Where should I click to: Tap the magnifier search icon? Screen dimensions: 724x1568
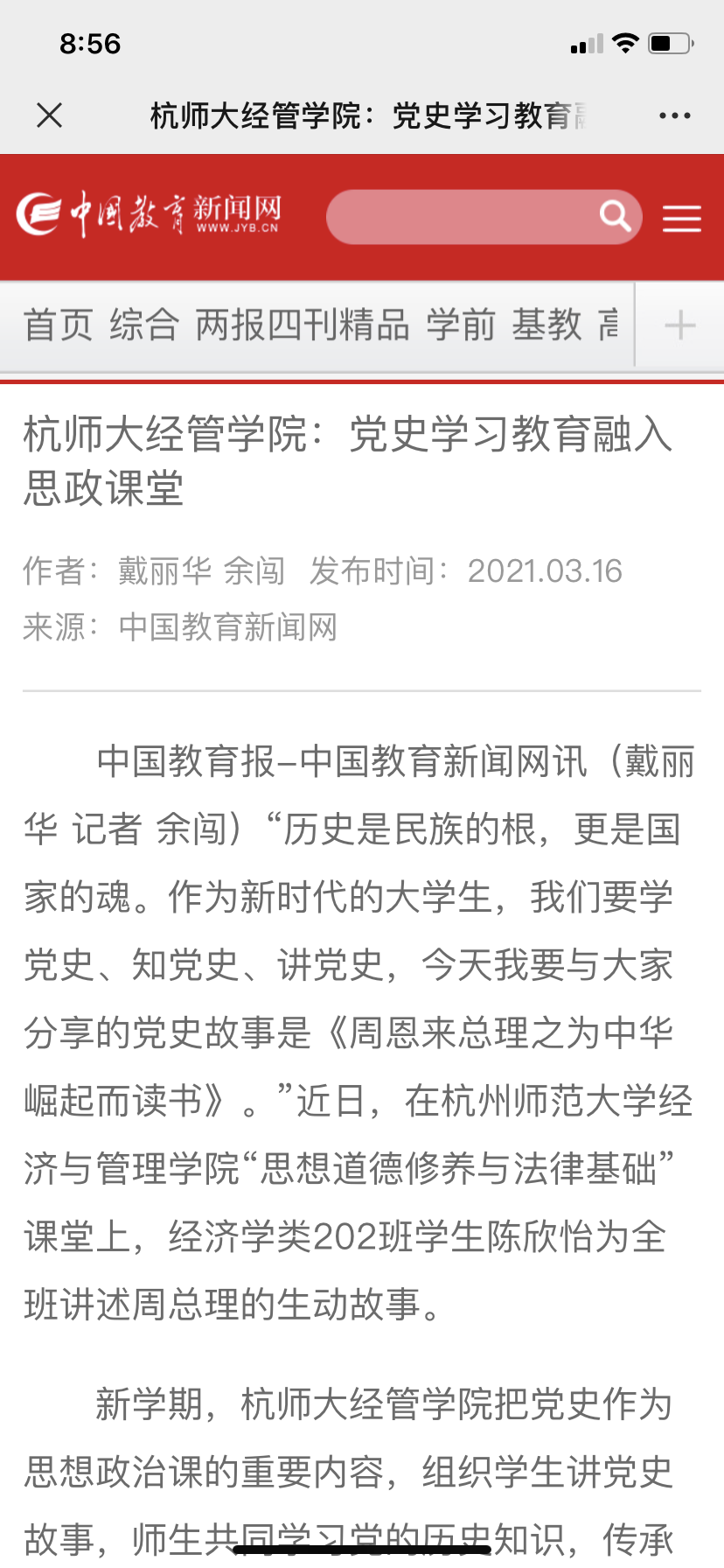click(615, 215)
